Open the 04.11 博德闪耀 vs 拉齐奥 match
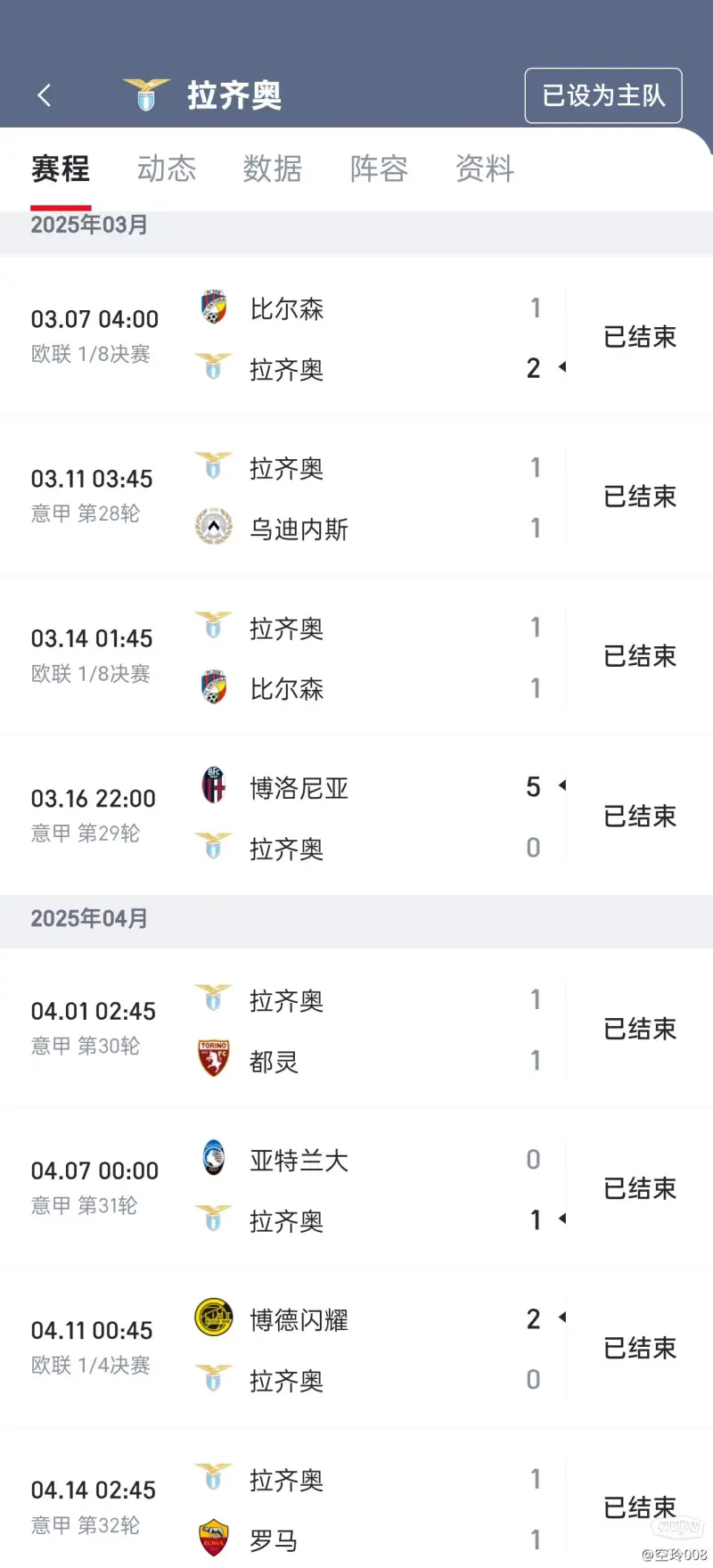Screen dimensions: 713x1568 [356, 1348]
